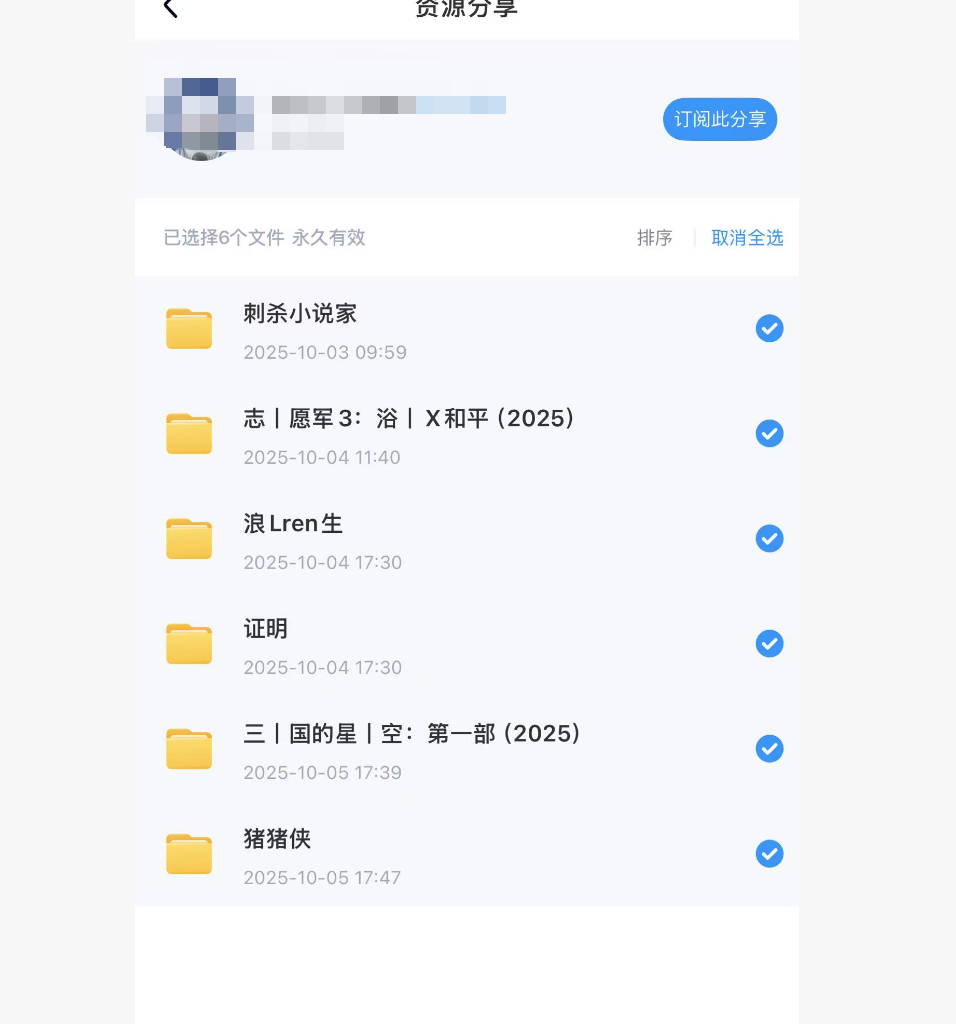956x1024 pixels.
Task: Go back using the top-left arrow
Action: click(170, 9)
